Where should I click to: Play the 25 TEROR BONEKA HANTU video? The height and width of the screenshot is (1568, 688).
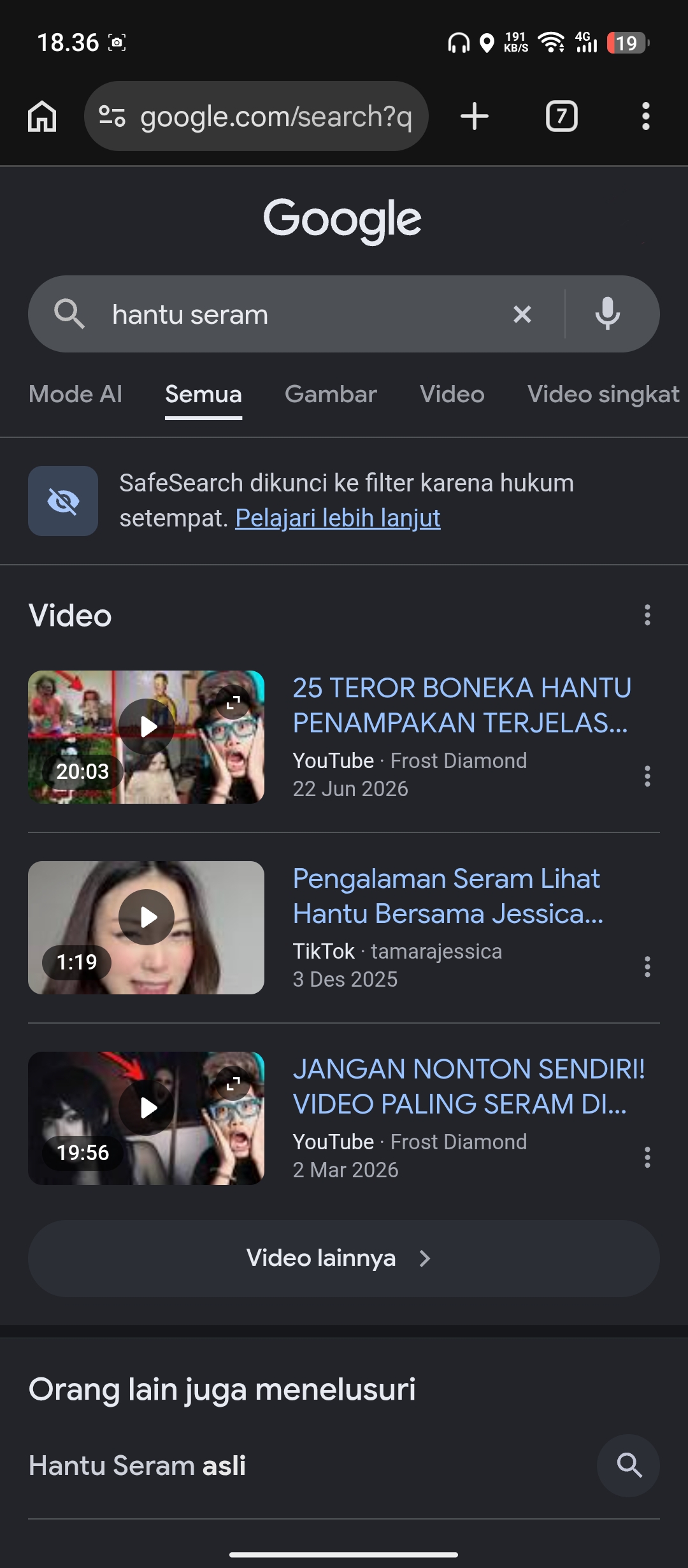(147, 737)
